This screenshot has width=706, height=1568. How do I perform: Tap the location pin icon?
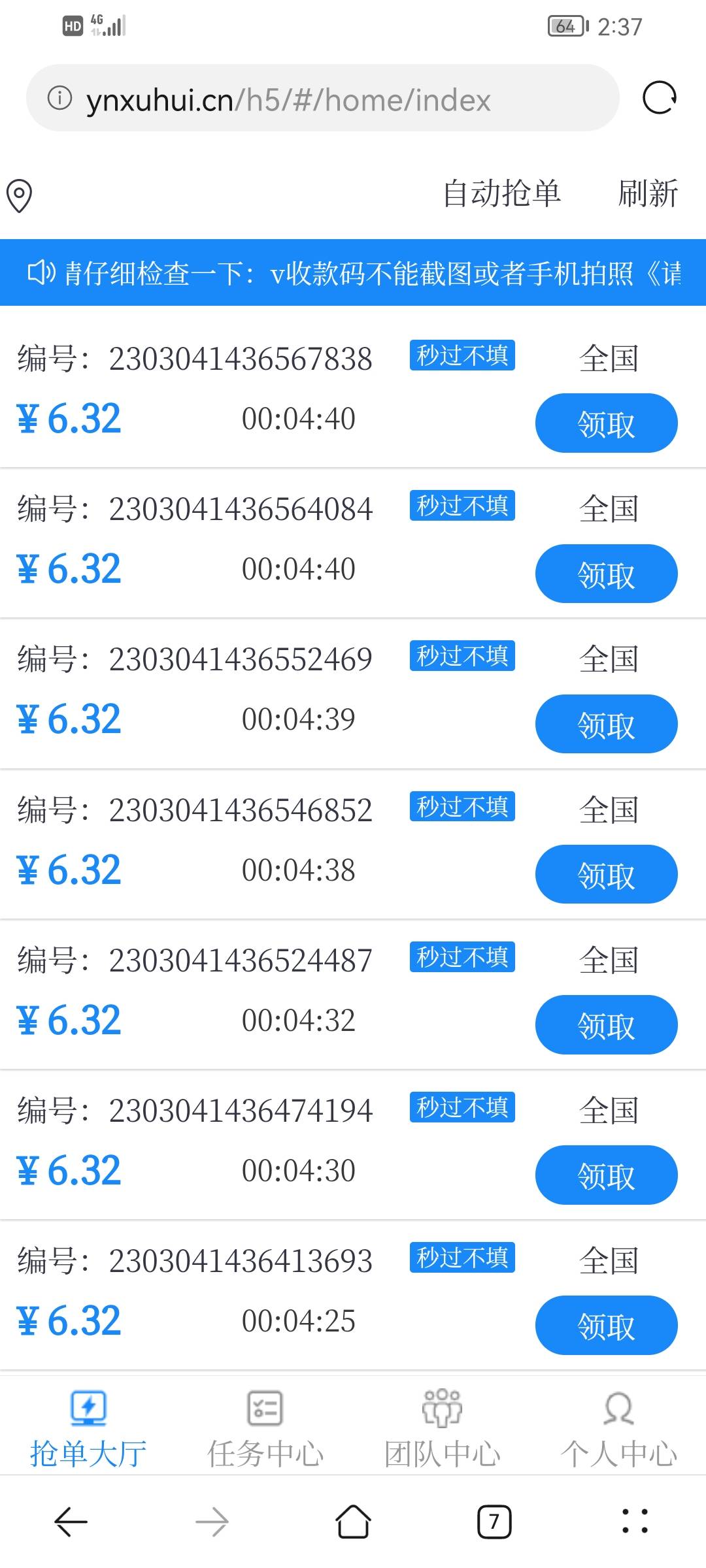[19, 195]
